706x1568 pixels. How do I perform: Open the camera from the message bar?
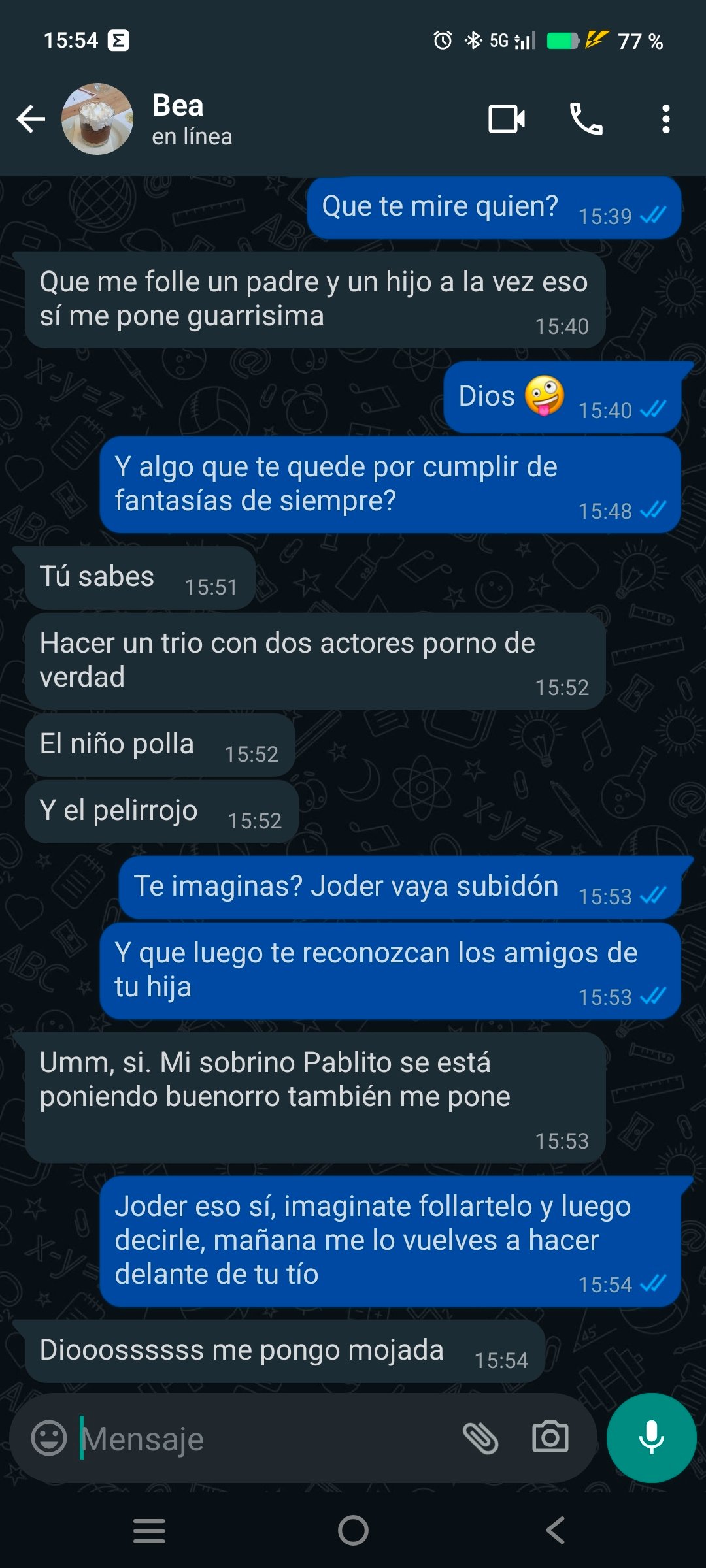pos(550,1437)
